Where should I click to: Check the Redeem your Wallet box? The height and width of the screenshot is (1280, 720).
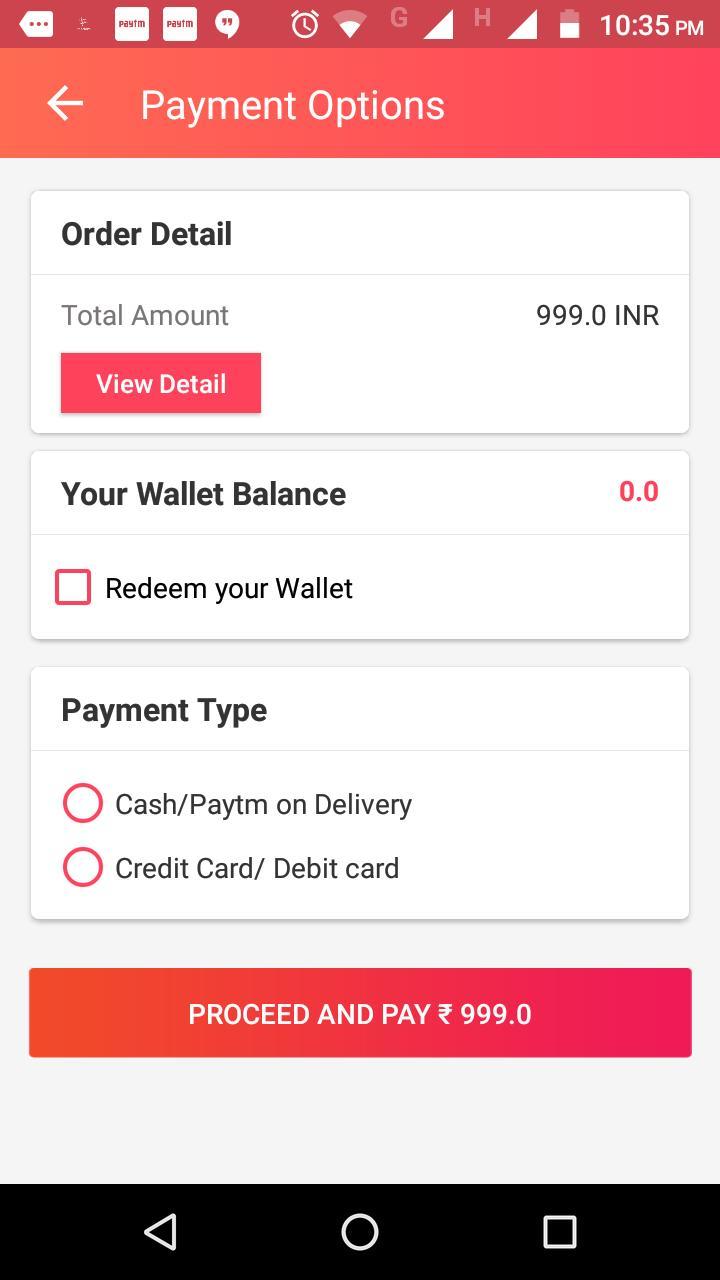tap(73, 588)
